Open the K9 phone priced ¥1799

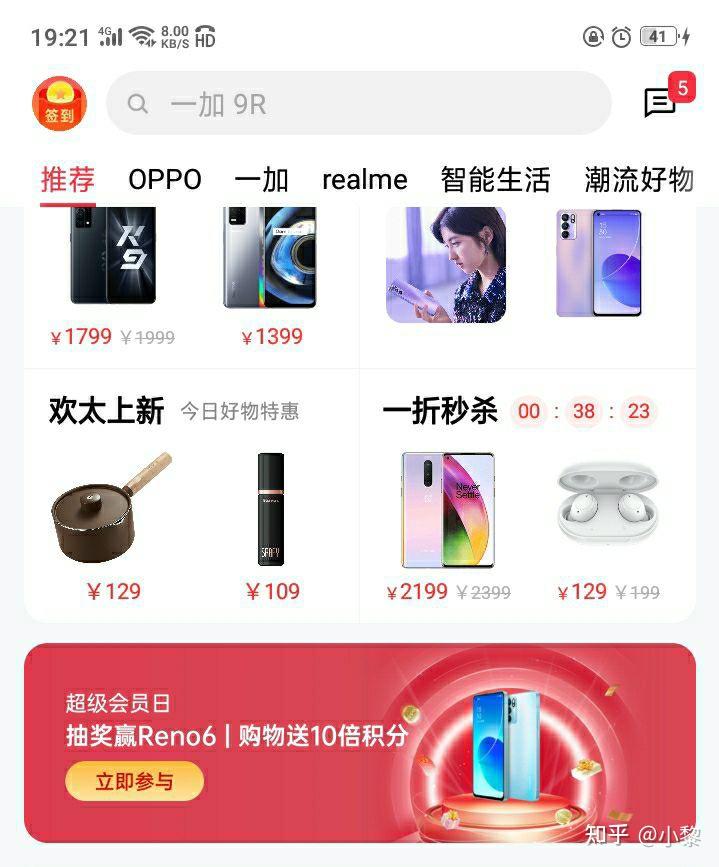click(112, 257)
